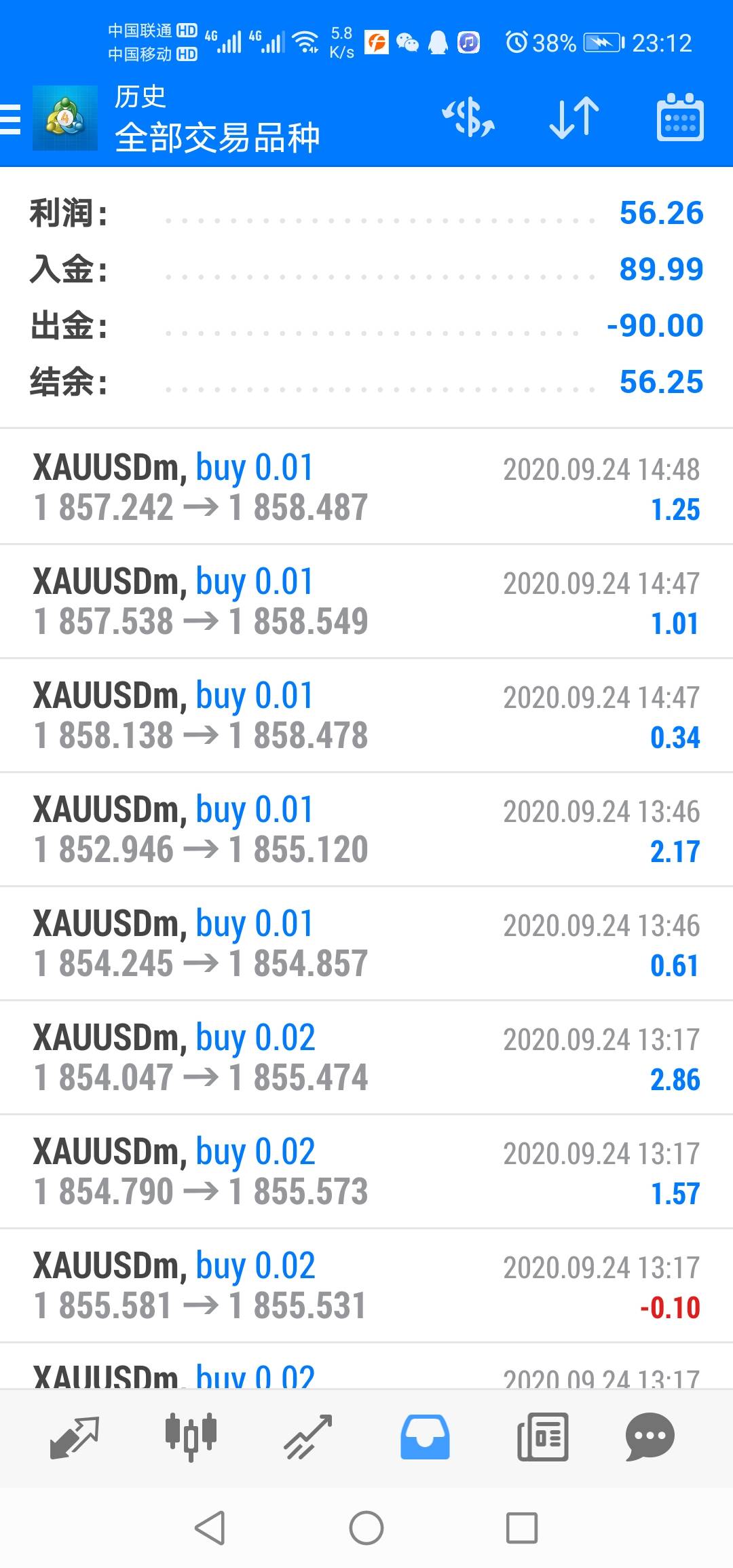Open the losing trade of -0.10
The width and height of the screenshot is (733, 1568).
coord(366,1285)
